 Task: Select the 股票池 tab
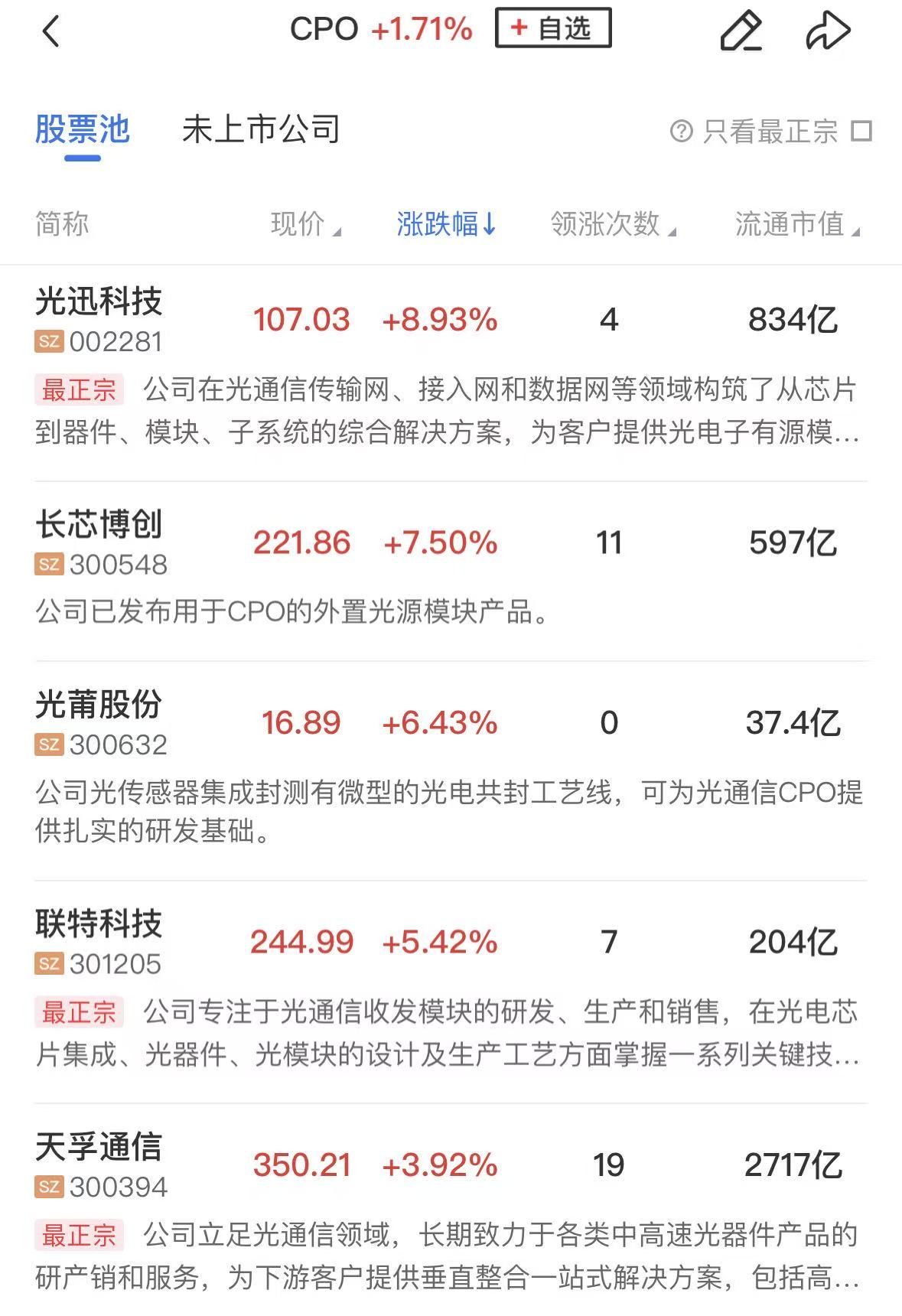tap(82, 129)
